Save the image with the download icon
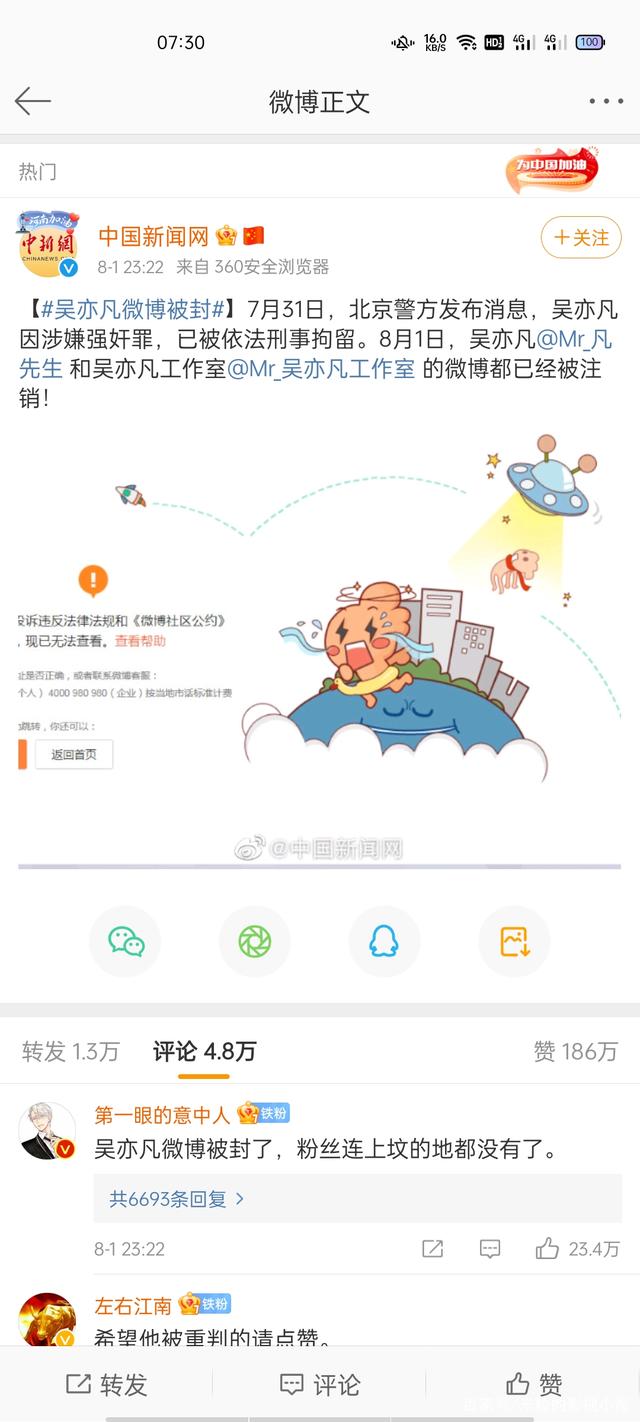The height and width of the screenshot is (1422, 640). pos(514,941)
